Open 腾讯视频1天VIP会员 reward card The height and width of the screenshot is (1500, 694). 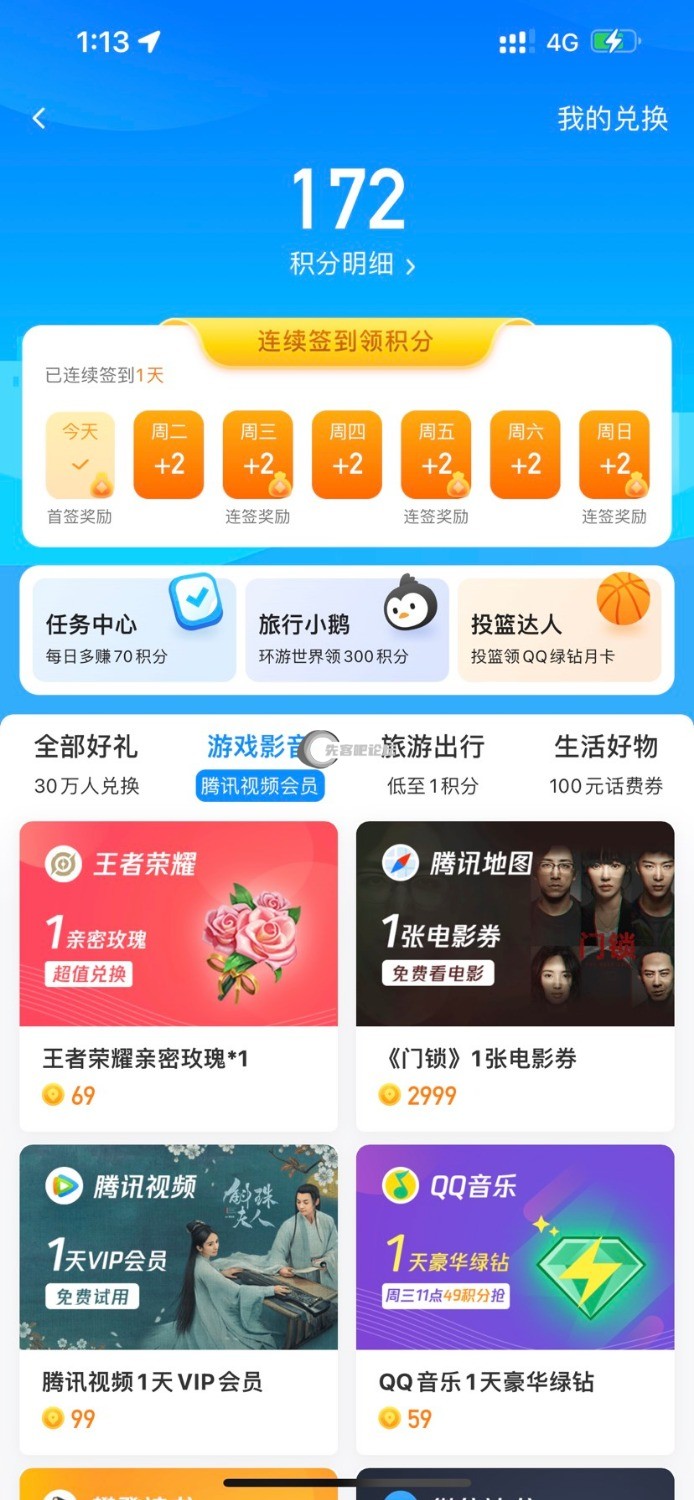tap(178, 1298)
